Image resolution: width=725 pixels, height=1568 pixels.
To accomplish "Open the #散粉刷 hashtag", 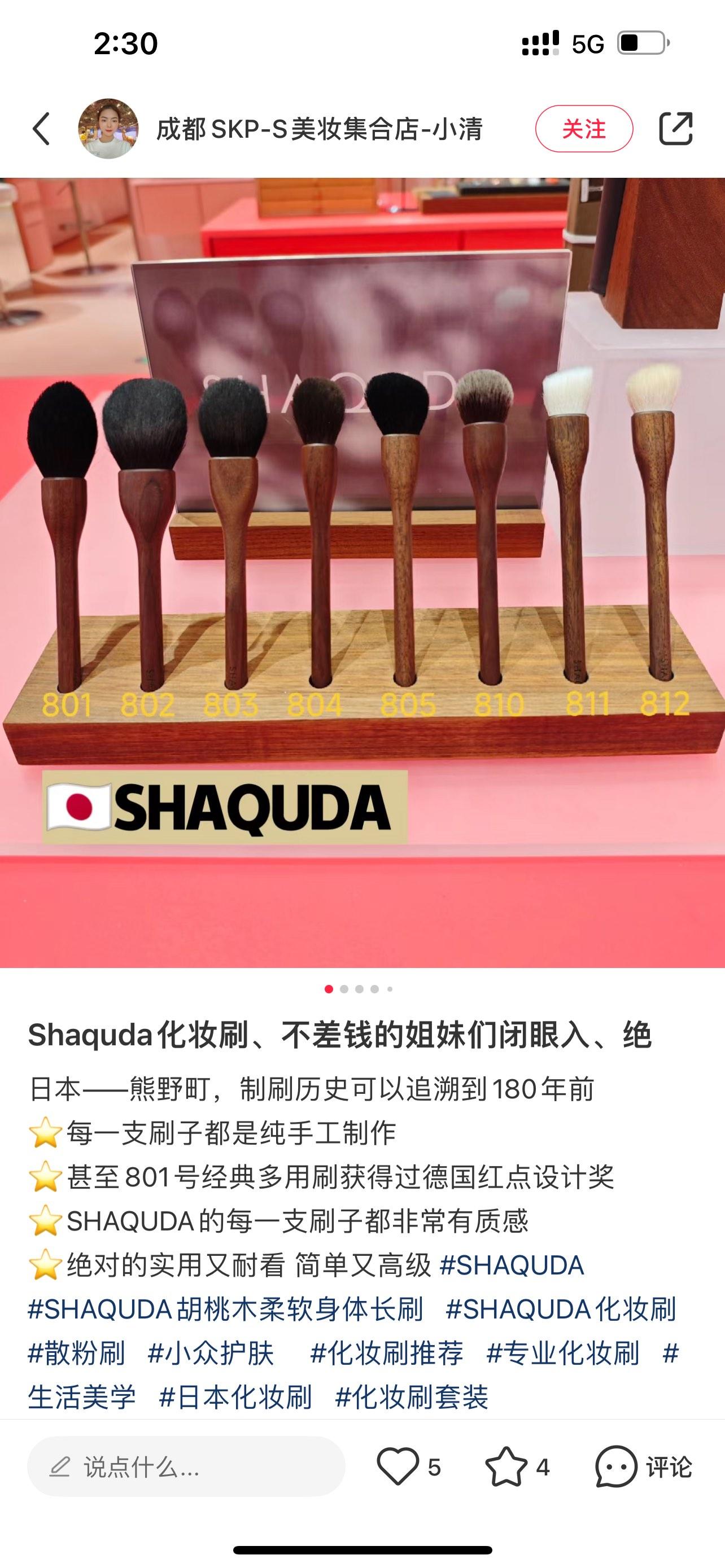I will pos(77,1353).
